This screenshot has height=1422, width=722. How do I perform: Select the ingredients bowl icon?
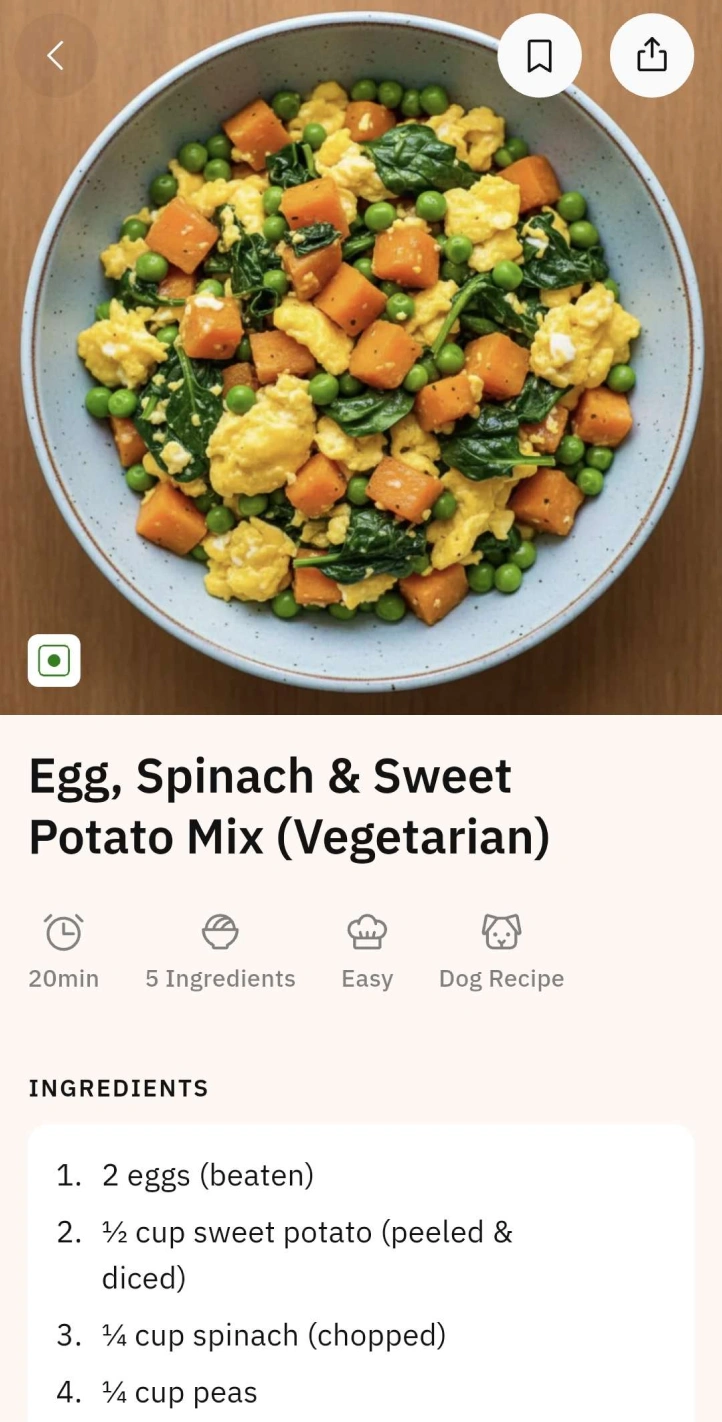[x=220, y=931]
